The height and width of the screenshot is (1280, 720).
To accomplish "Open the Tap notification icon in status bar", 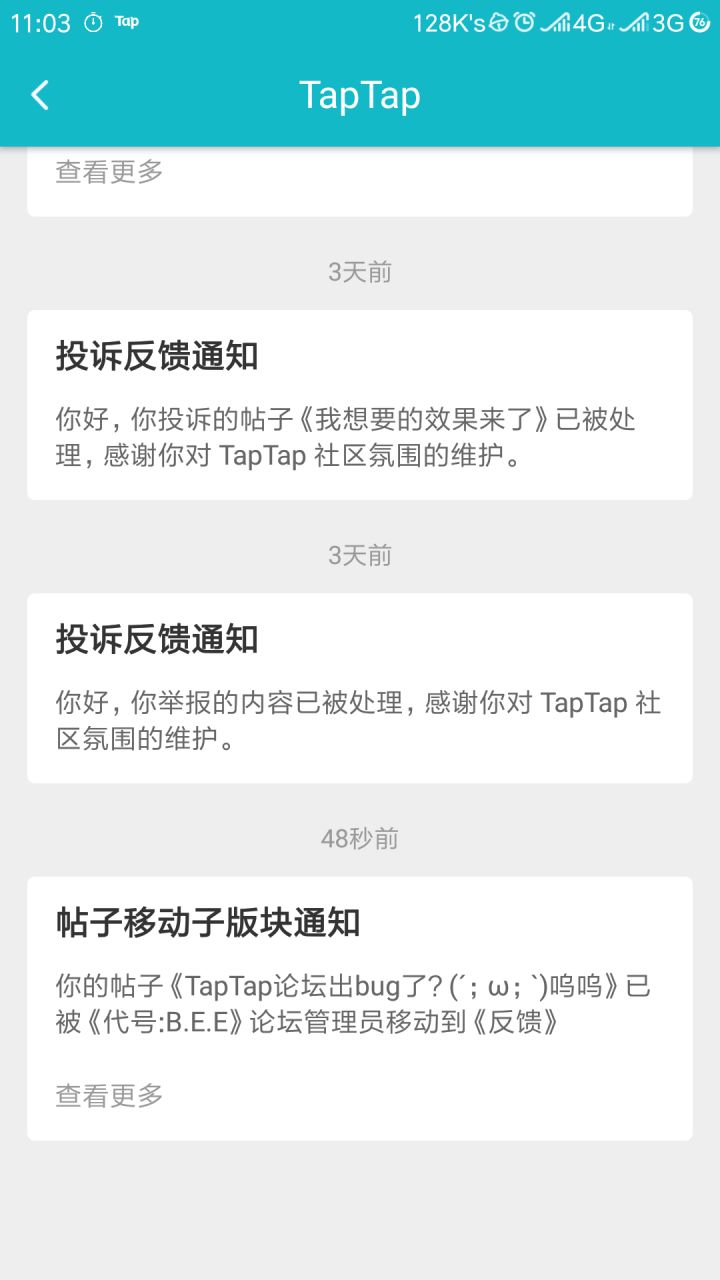I will [x=125, y=21].
